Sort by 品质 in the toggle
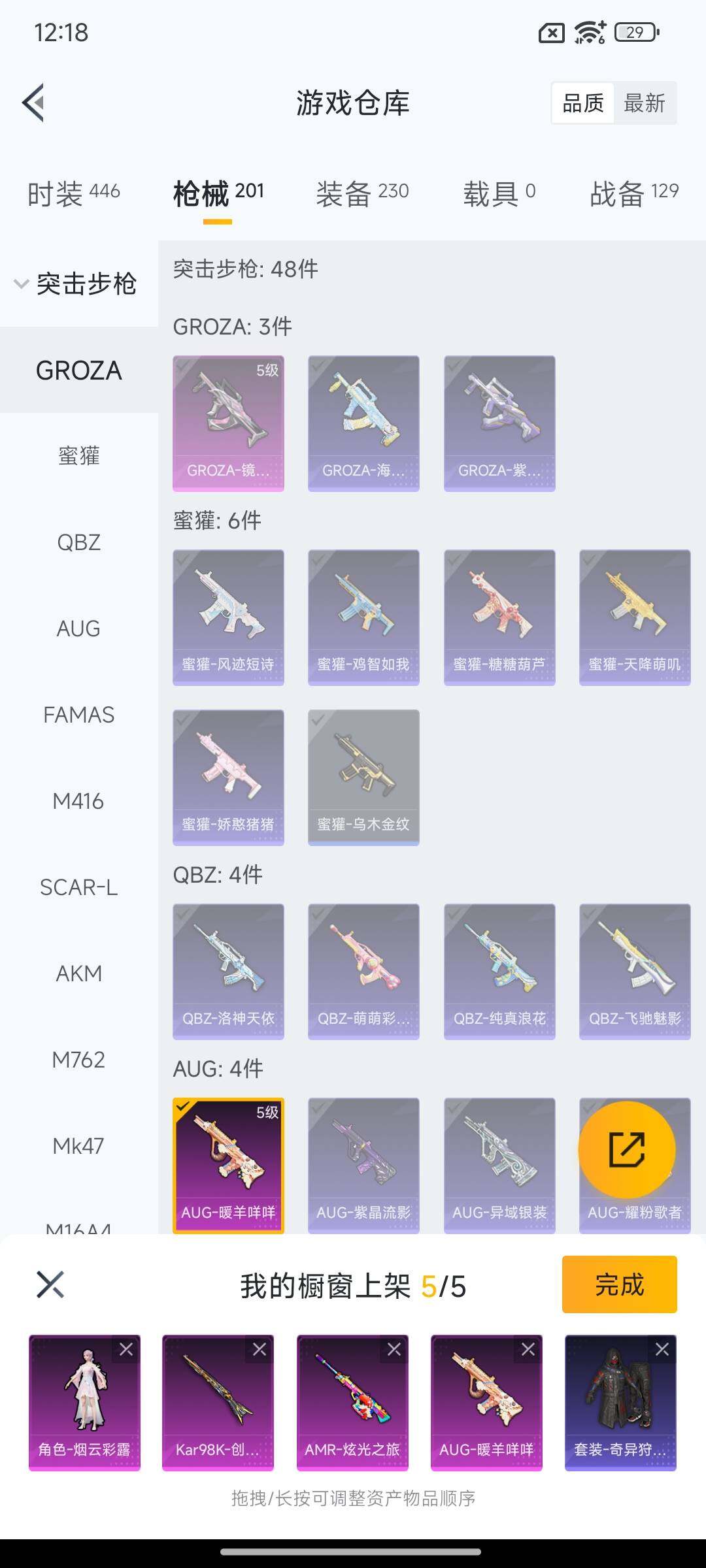The image size is (706, 1568). tap(583, 103)
